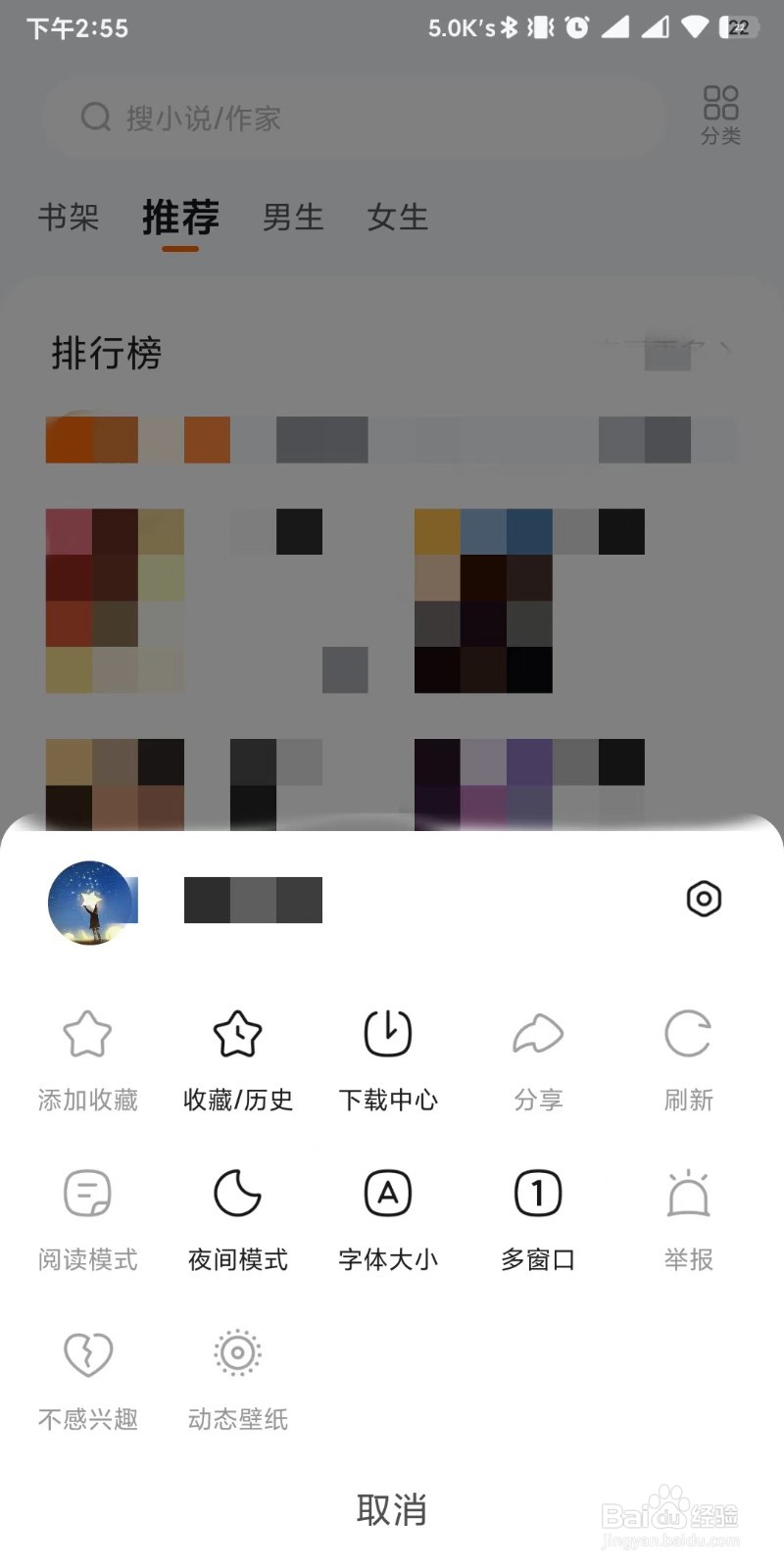The image size is (784, 1568).
Task: Open the 男生 tab
Action: tap(292, 218)
